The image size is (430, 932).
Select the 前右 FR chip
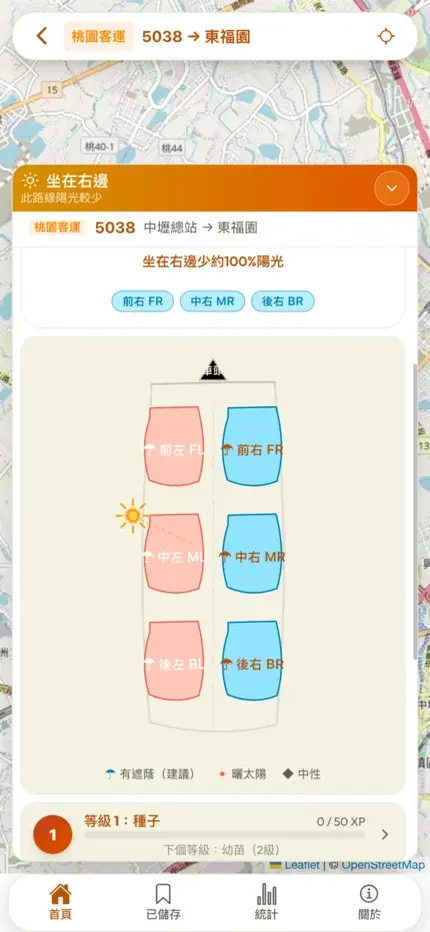[142, 301]
